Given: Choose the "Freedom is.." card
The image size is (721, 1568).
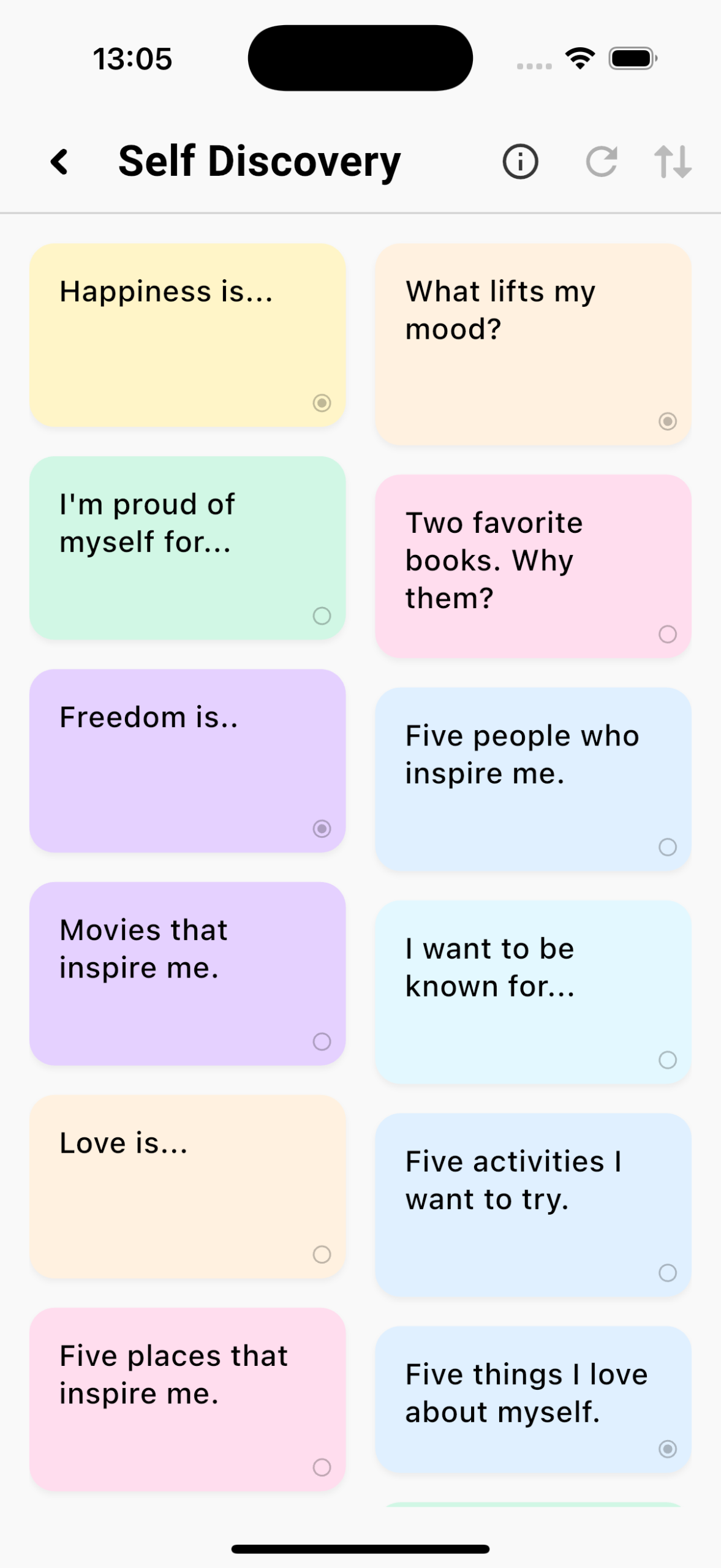Looking at the screenshot, I should 187,760.
